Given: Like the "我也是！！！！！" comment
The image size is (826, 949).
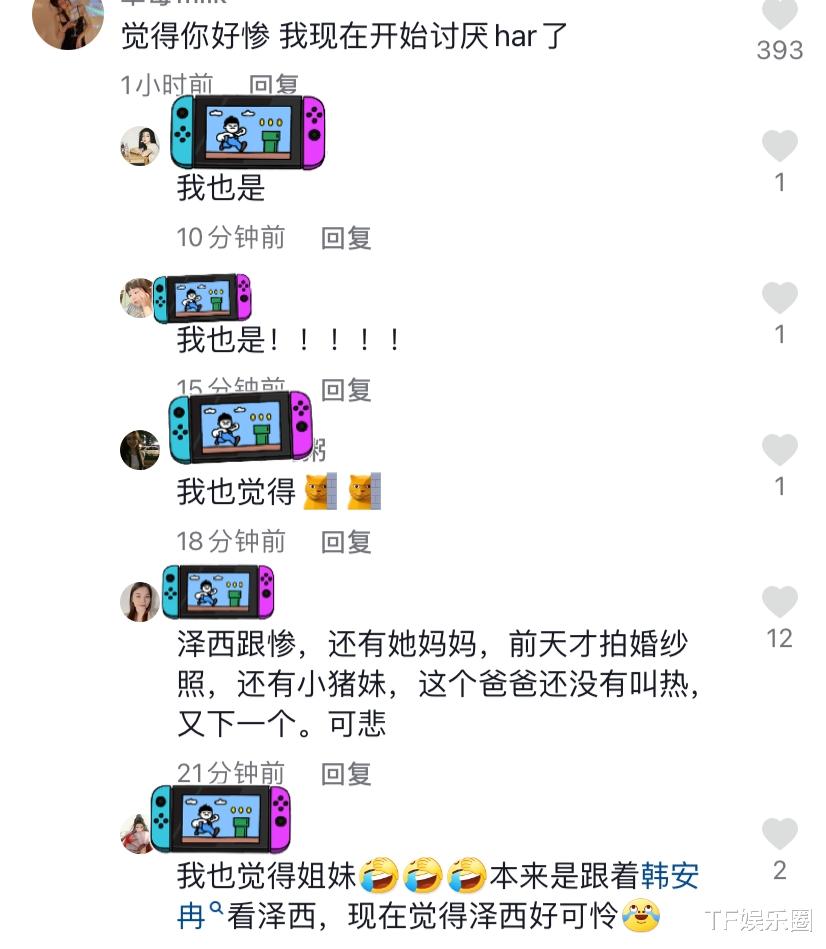Looking at the screenshot, I should click(779, 297).
